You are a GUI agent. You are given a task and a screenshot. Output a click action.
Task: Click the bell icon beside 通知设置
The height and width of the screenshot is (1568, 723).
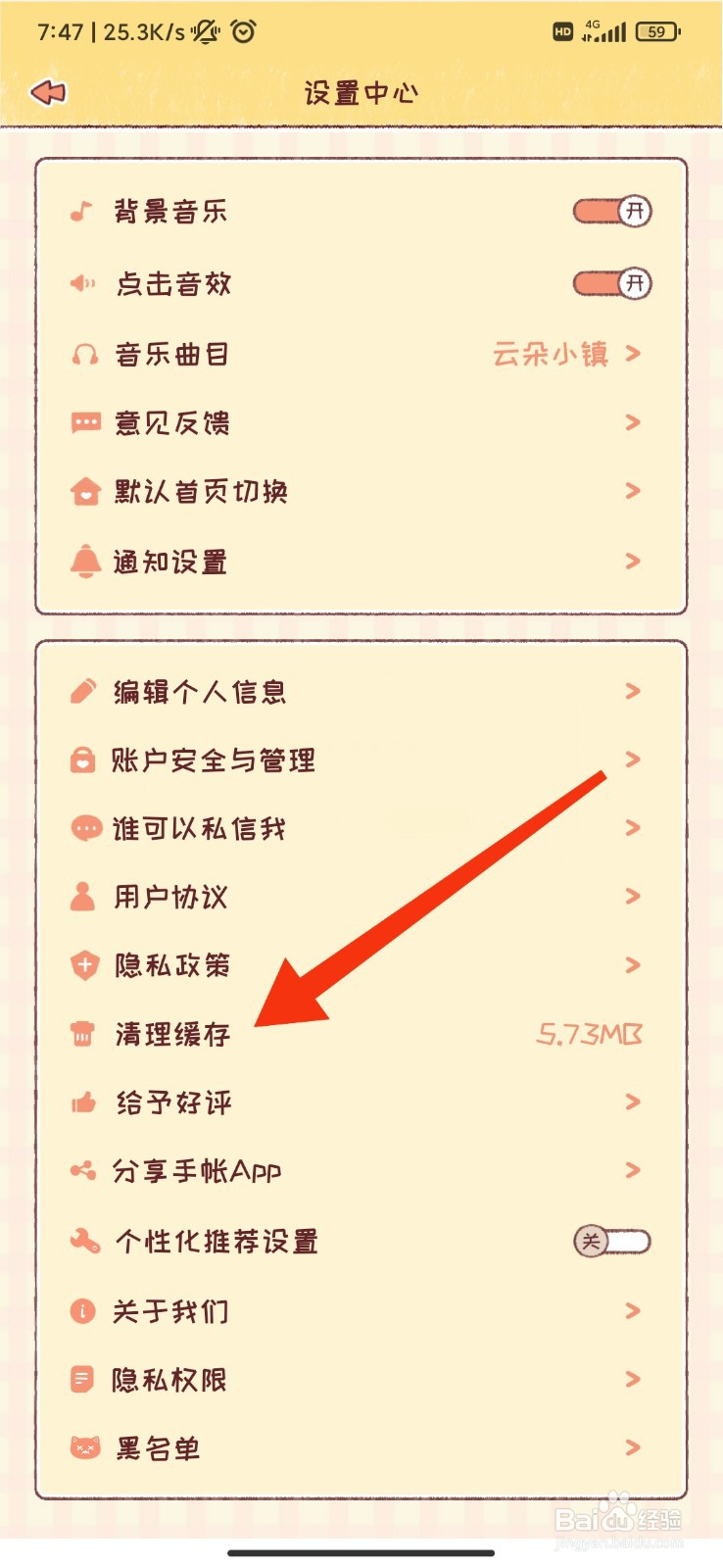tap(84, 561)
